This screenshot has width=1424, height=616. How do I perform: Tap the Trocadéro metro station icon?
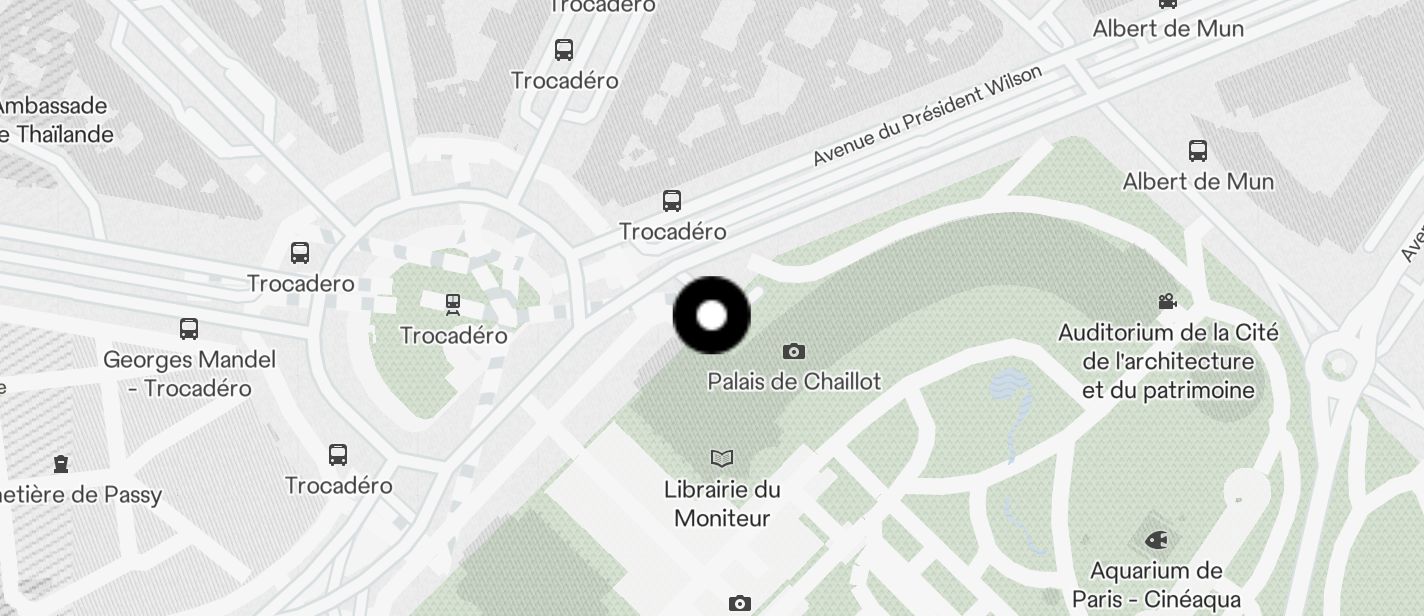(x=453, y=304)
